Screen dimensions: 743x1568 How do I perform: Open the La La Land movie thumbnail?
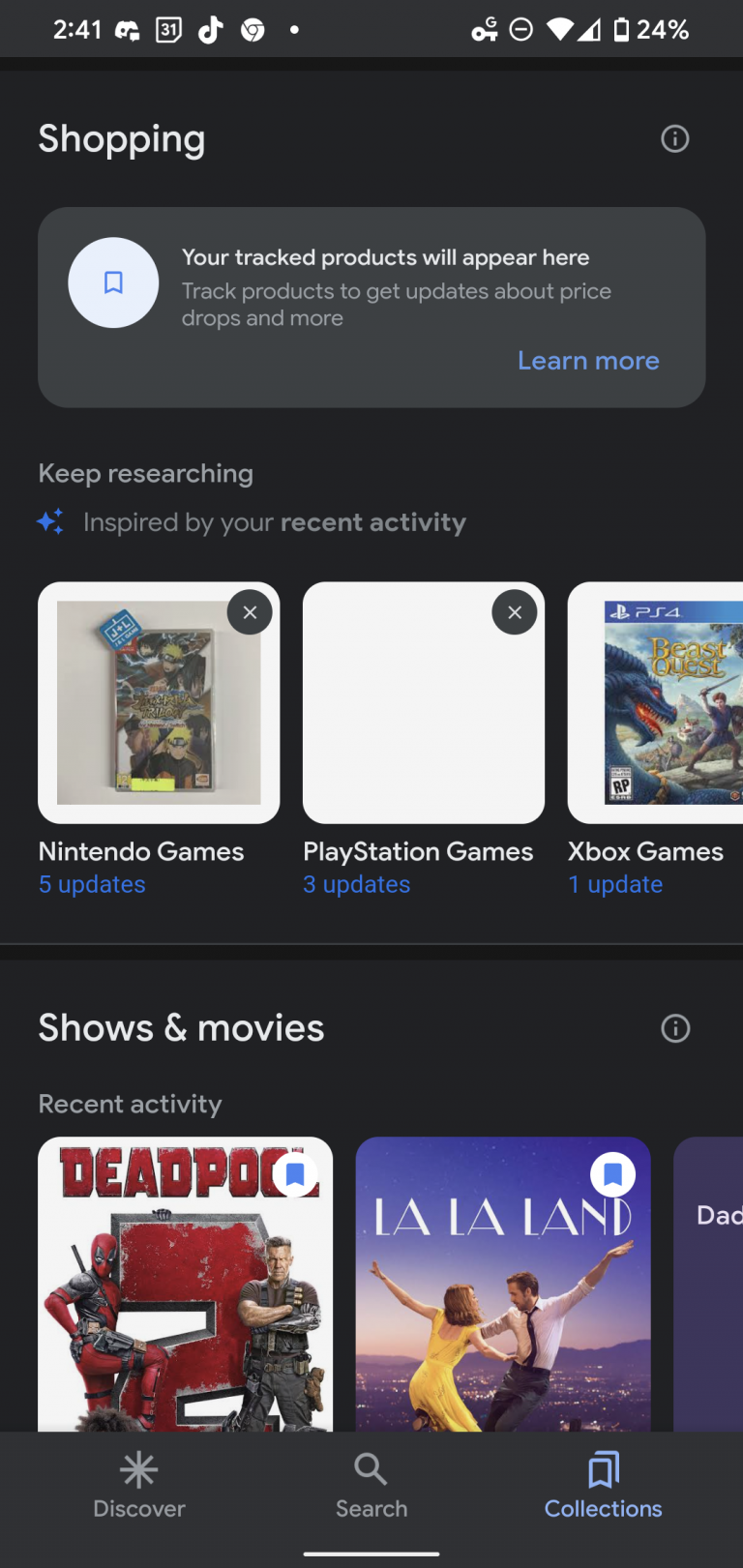[502, 1285]
